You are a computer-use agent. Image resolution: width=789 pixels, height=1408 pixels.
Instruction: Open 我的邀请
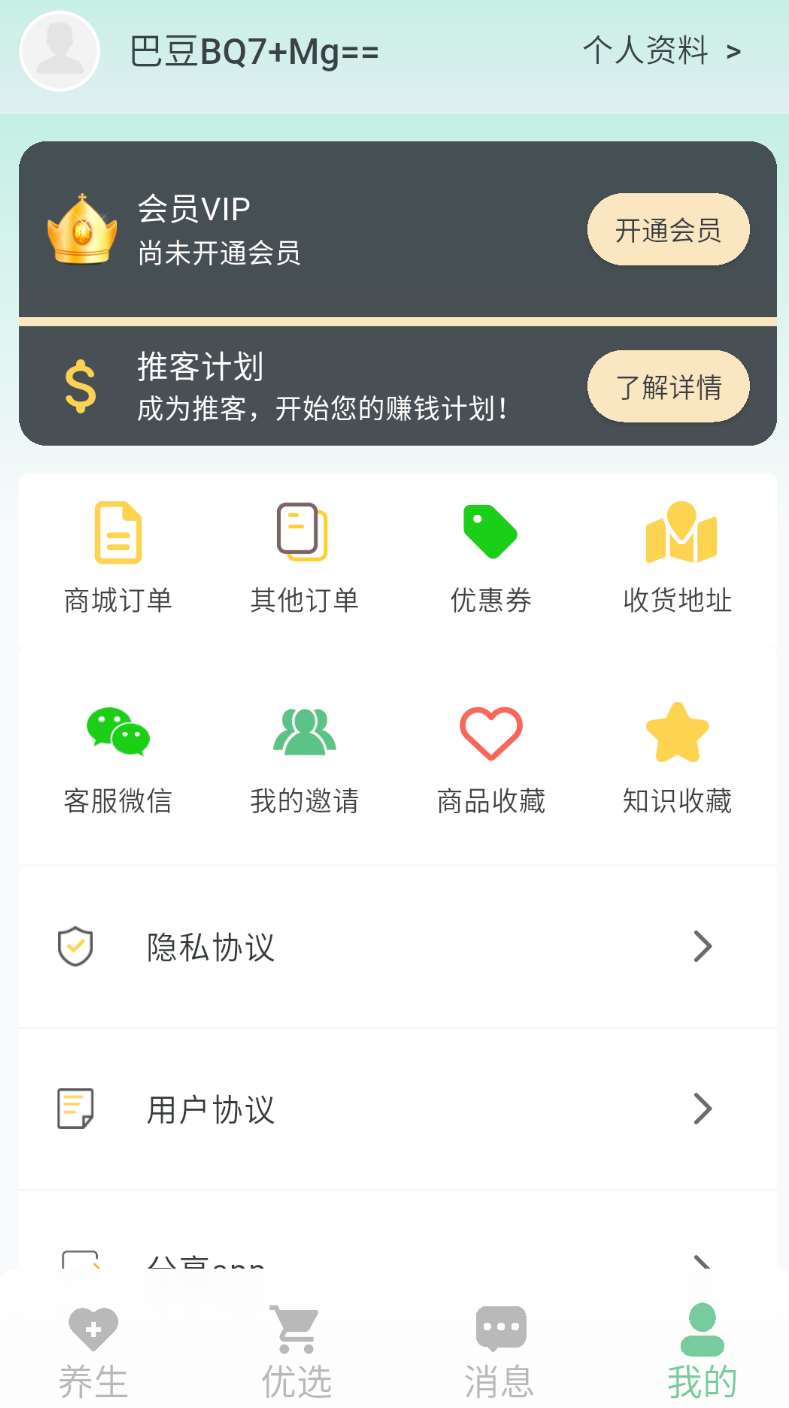click(304, 758)
